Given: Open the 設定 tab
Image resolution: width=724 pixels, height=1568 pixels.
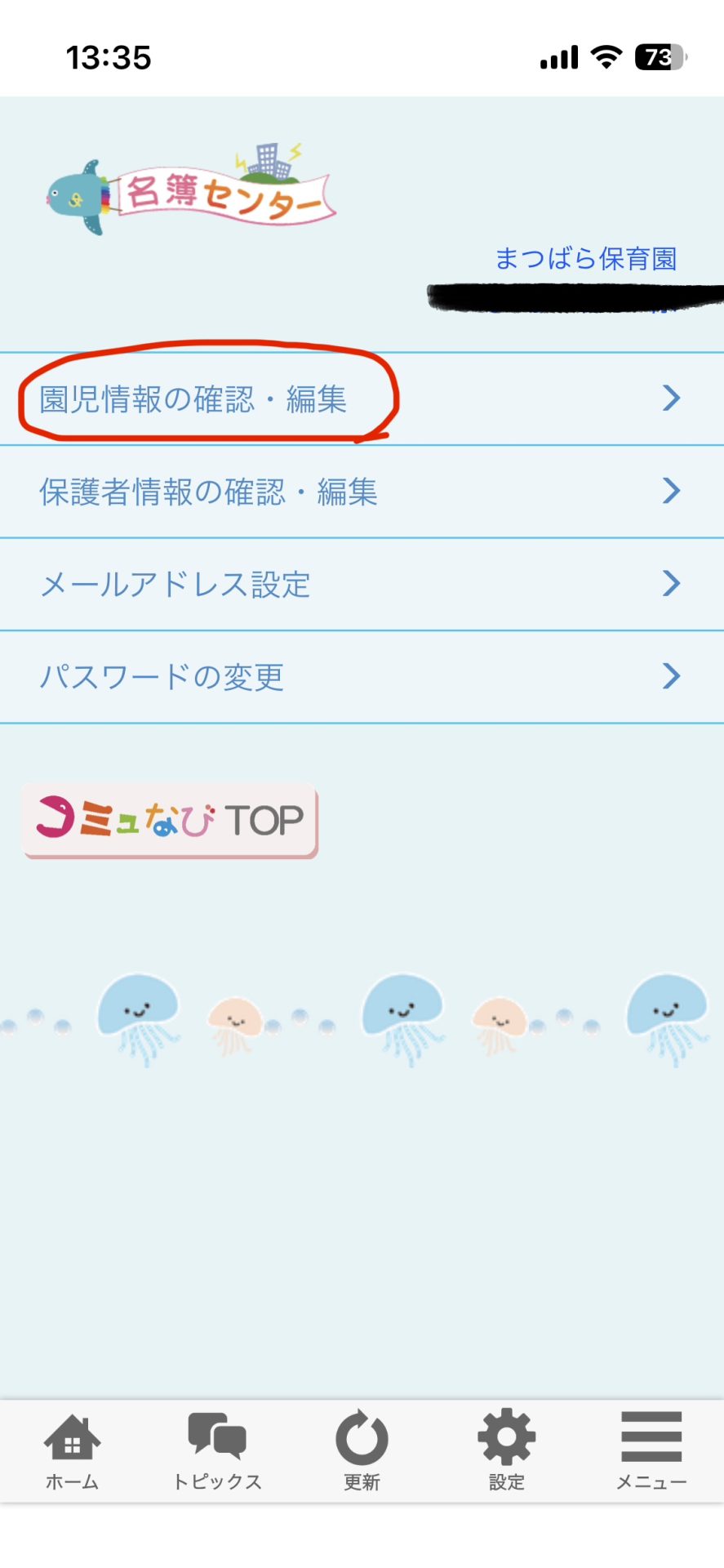Looking at the screenshot, I should coord(506,1452).
